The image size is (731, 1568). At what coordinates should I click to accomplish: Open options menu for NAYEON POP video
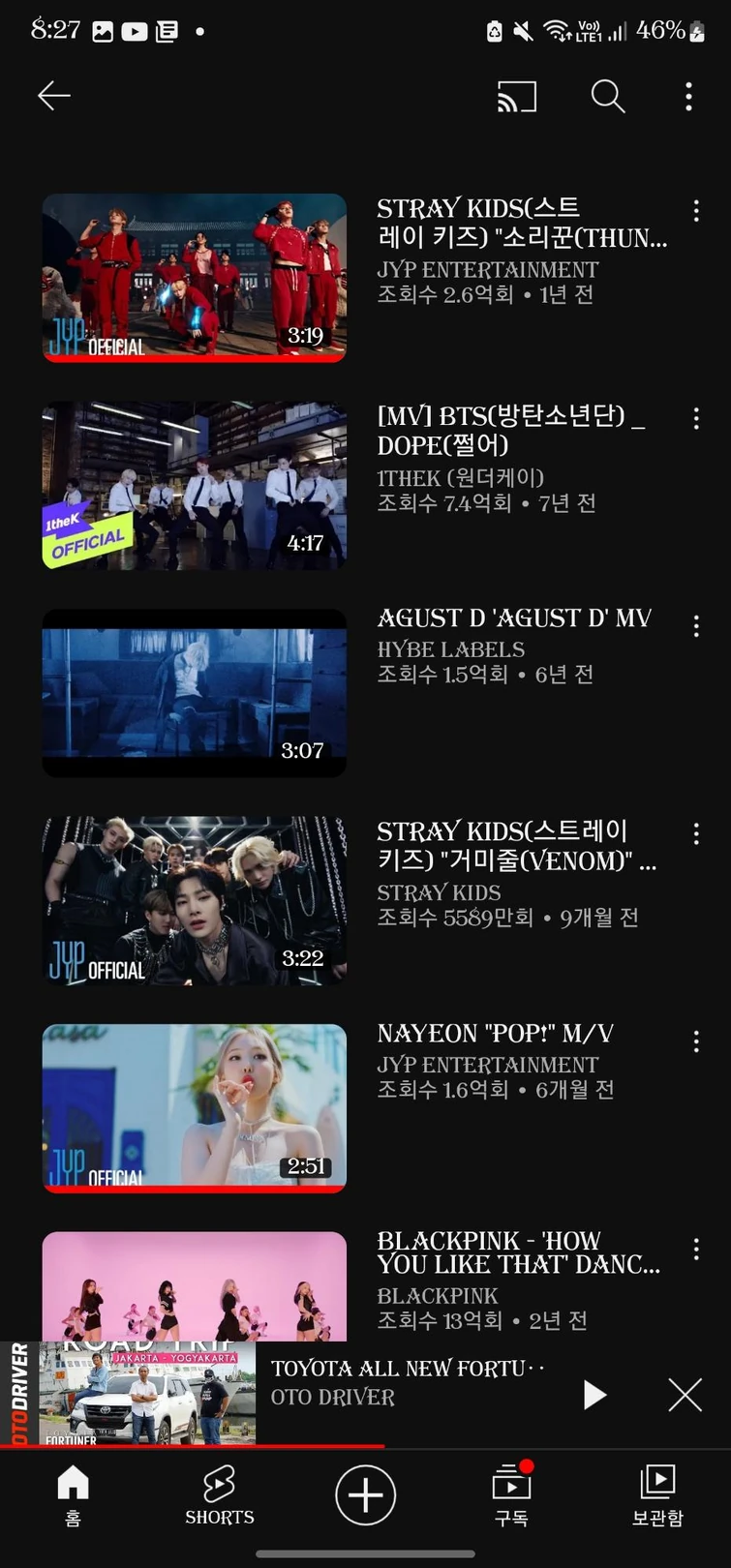tap(696, 1041)
